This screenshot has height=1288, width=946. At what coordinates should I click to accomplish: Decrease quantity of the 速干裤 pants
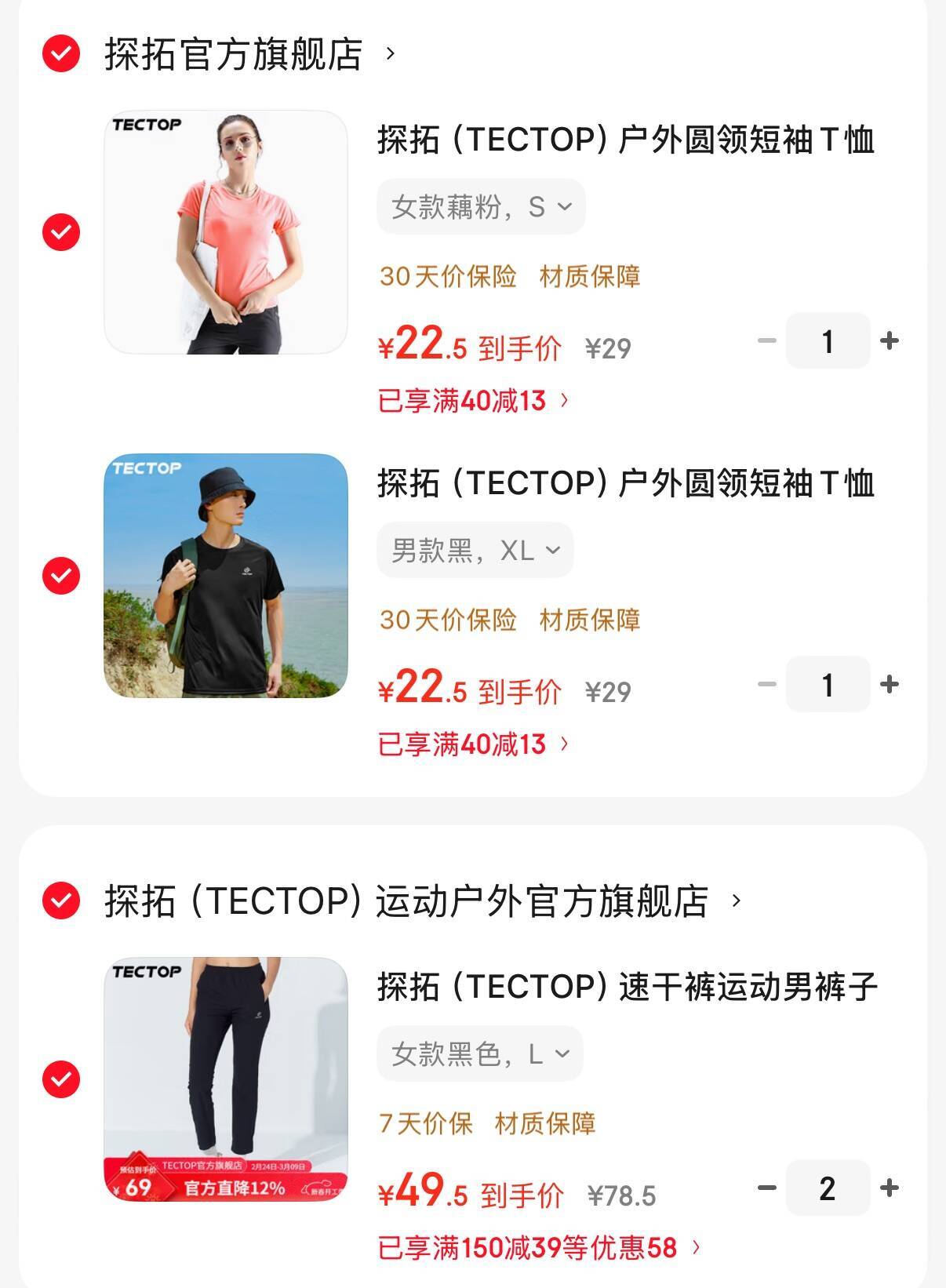[x=766, y=1188]
